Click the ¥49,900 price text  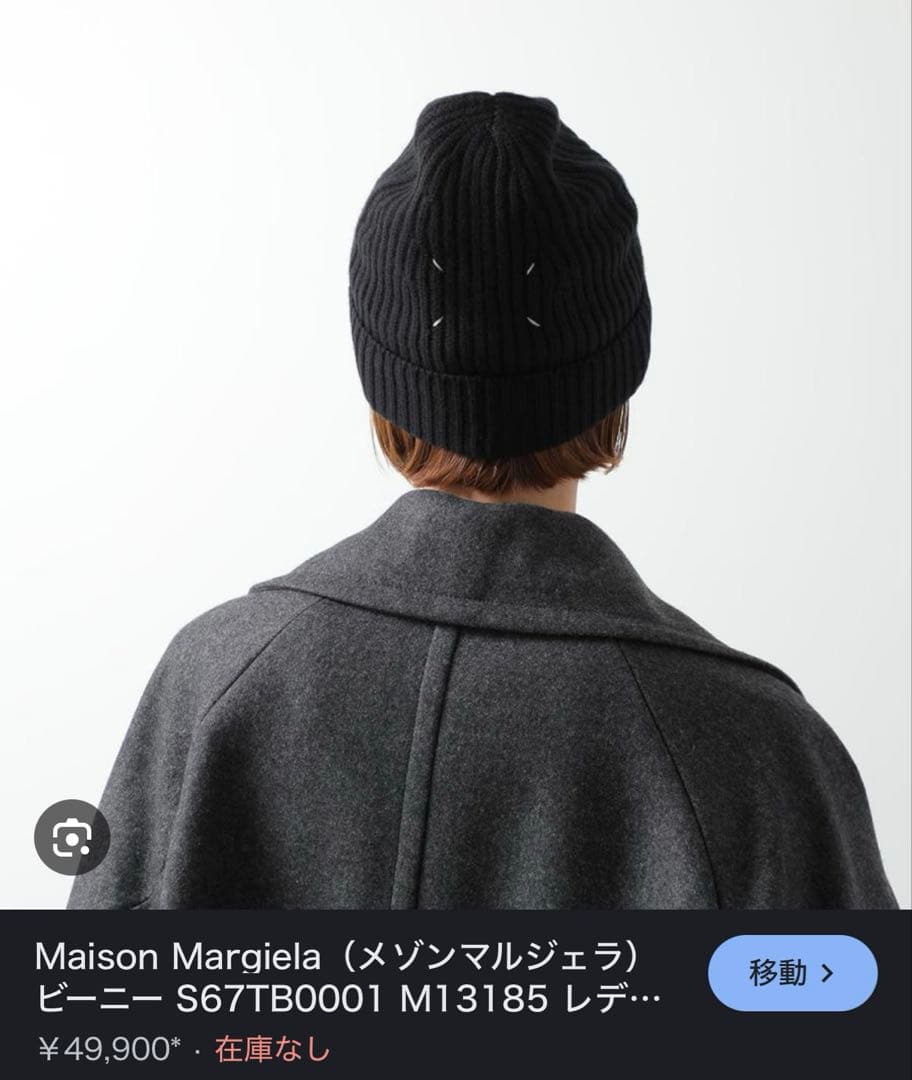pos(107,1049)
